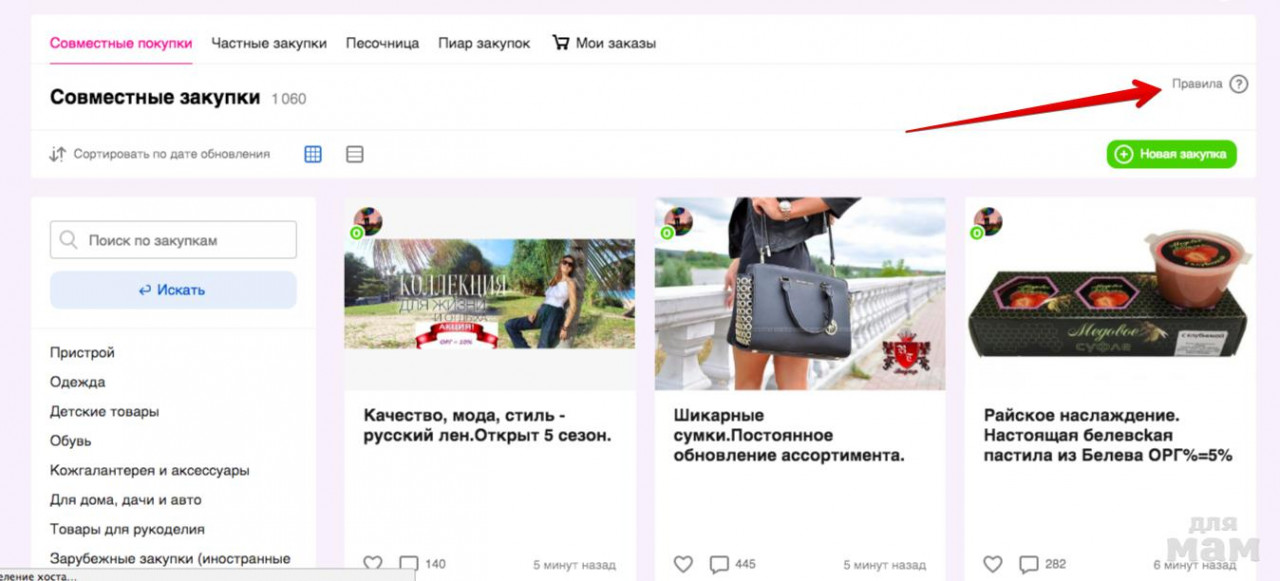Change sorting by update date
The height and width of the screenshot is (581, 1280).
(x=160, y=154)
